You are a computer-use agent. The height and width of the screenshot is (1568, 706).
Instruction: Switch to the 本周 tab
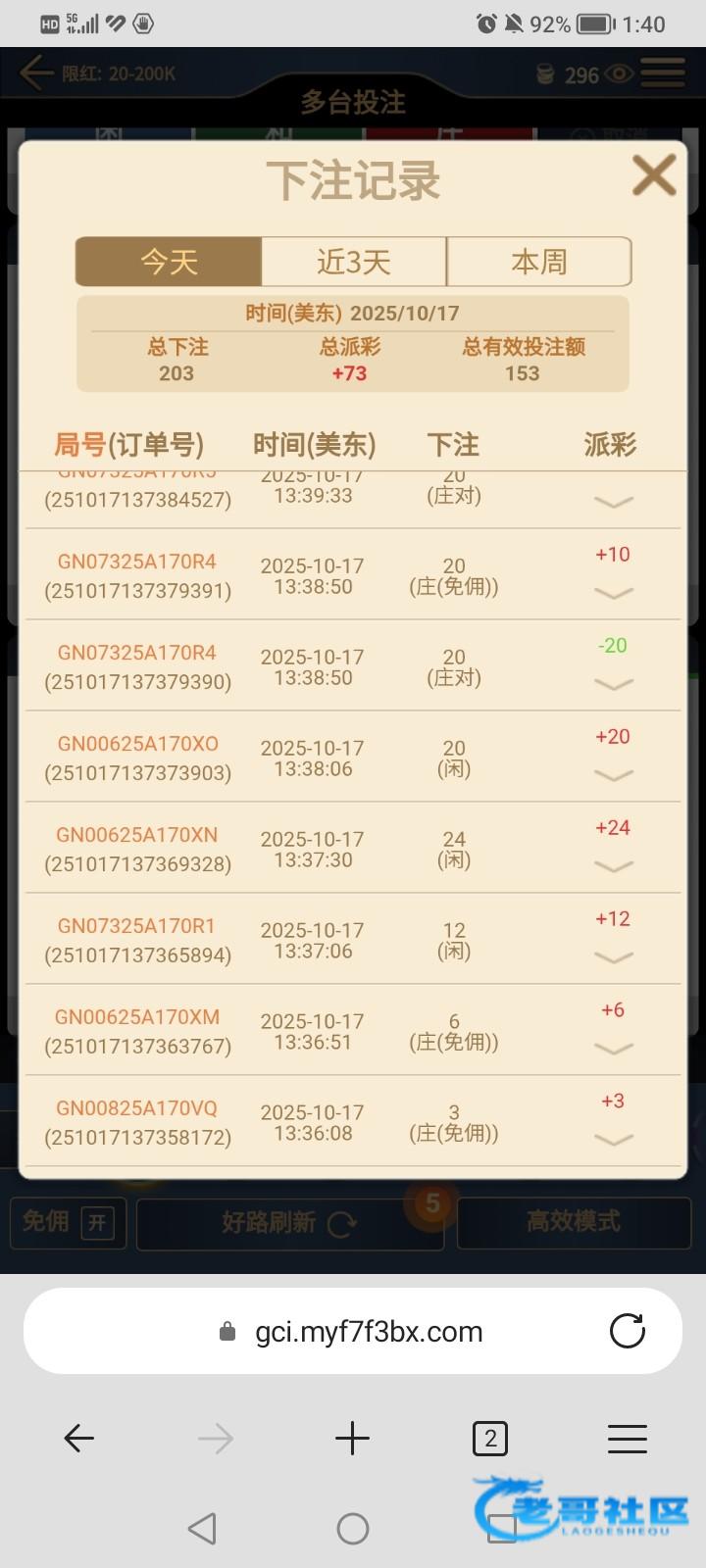(538, 262)
